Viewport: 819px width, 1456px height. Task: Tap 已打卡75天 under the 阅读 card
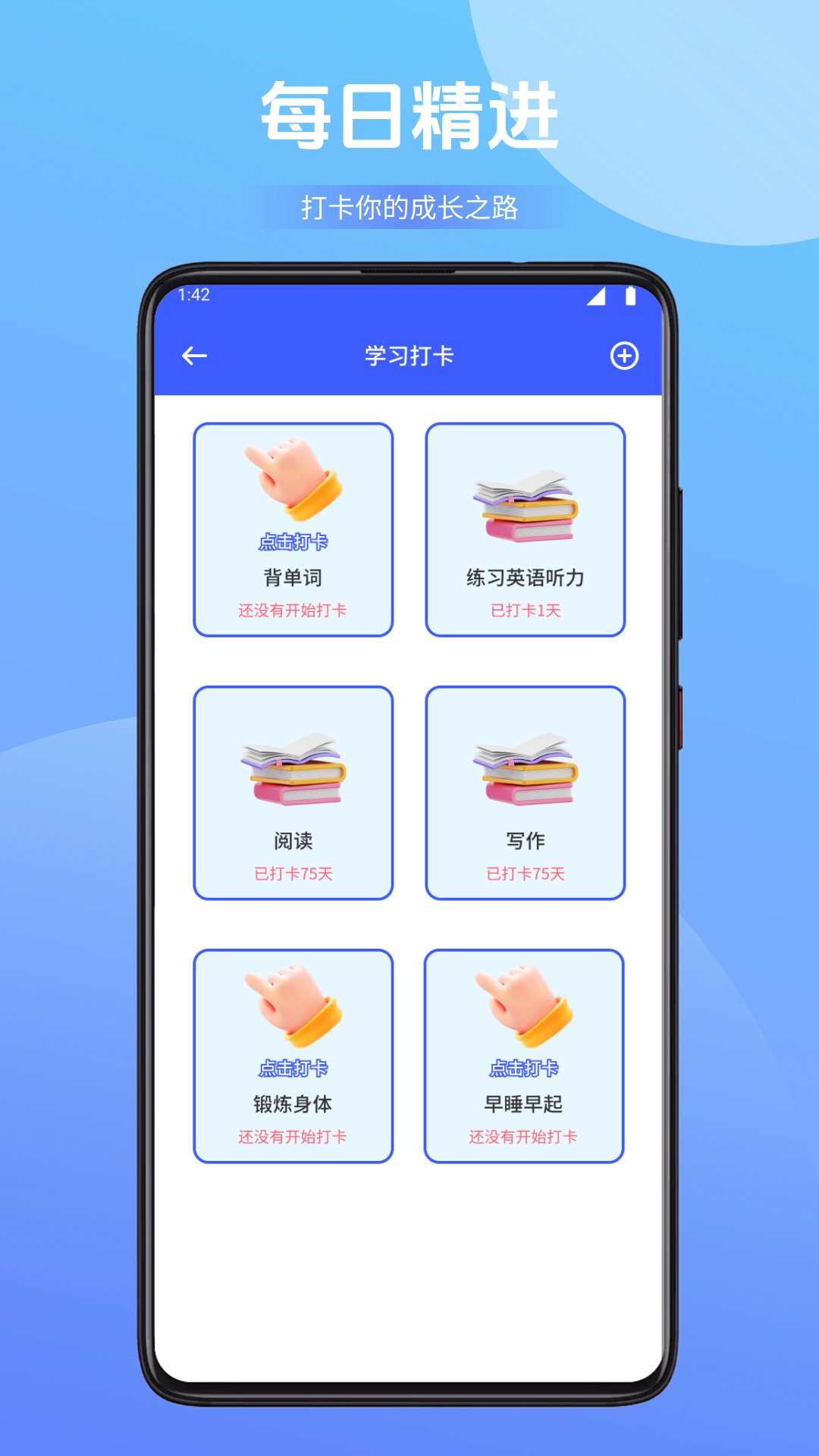(x=293, y=874)
